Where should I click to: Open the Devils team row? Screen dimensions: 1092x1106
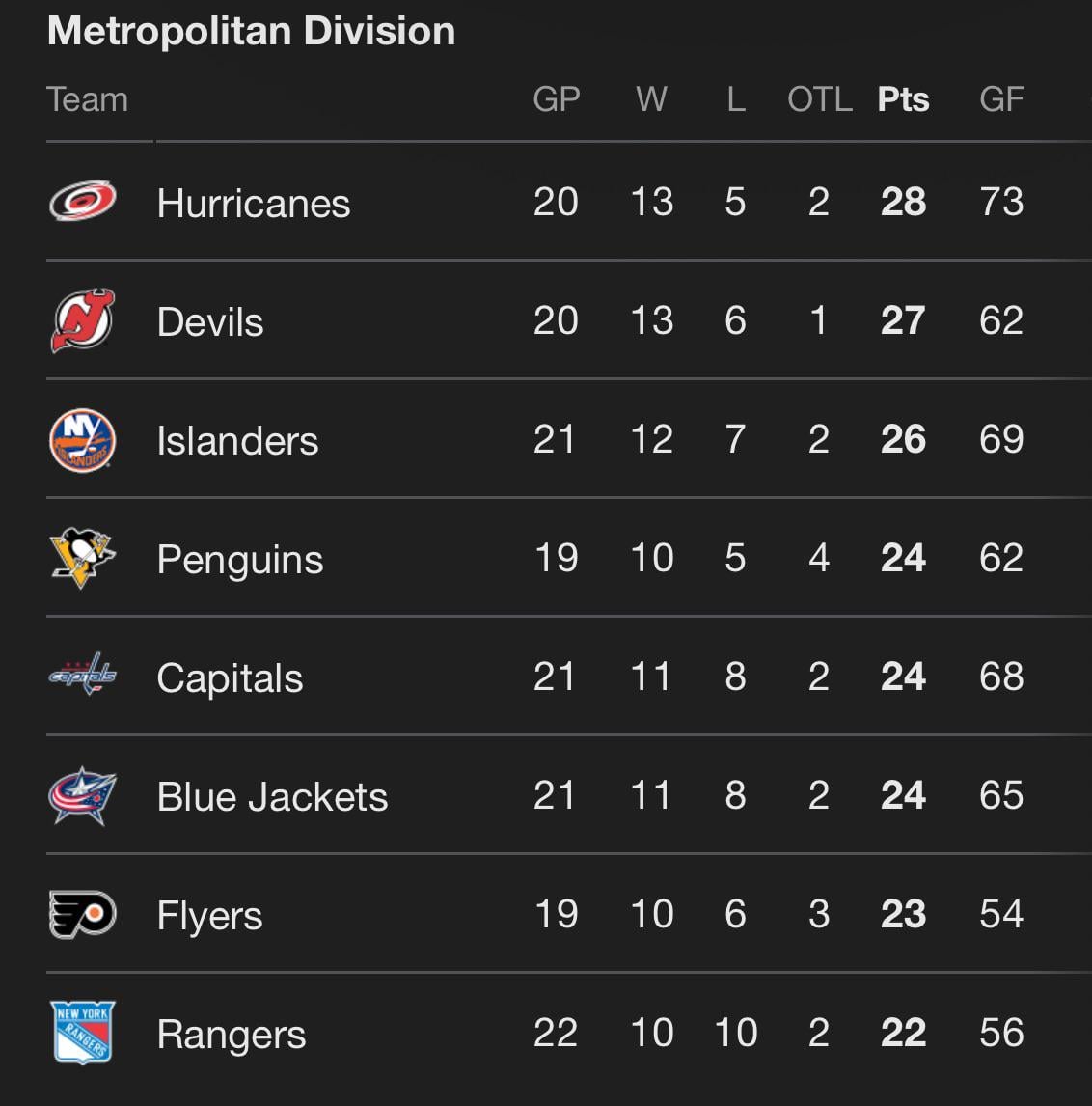210,321
